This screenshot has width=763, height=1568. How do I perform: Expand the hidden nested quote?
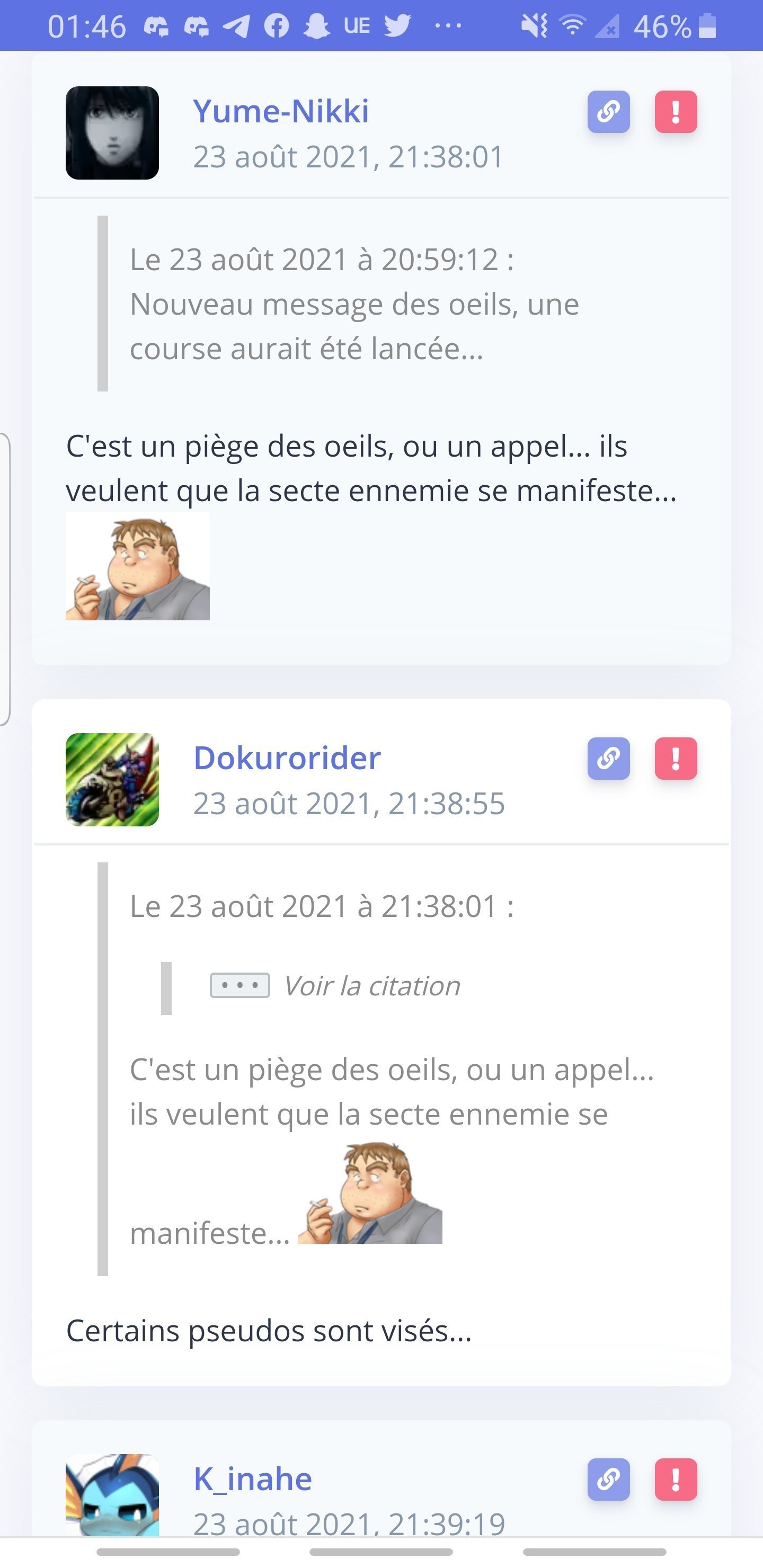point(240,985)
